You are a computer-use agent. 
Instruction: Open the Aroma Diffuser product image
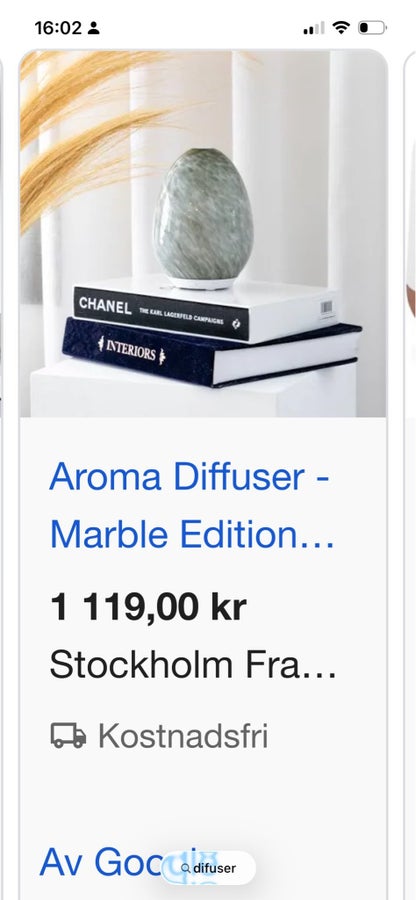[x=203, y=234]
